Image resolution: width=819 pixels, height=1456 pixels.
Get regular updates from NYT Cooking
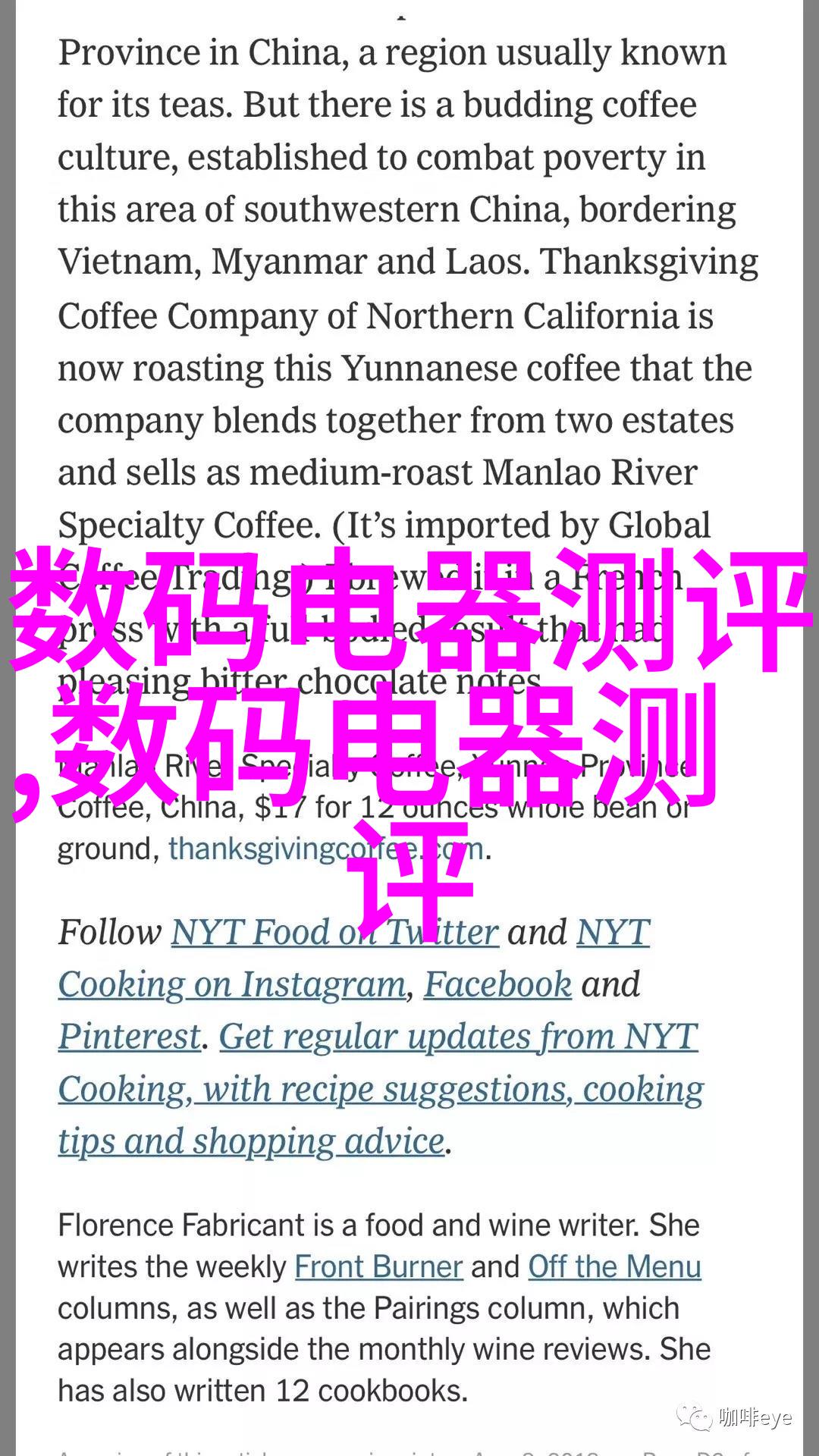click(381, 1089)
